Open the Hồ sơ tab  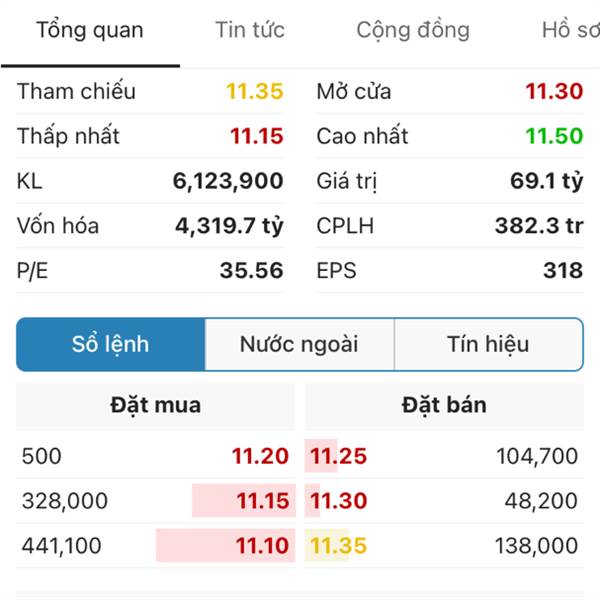coord(570,30)
